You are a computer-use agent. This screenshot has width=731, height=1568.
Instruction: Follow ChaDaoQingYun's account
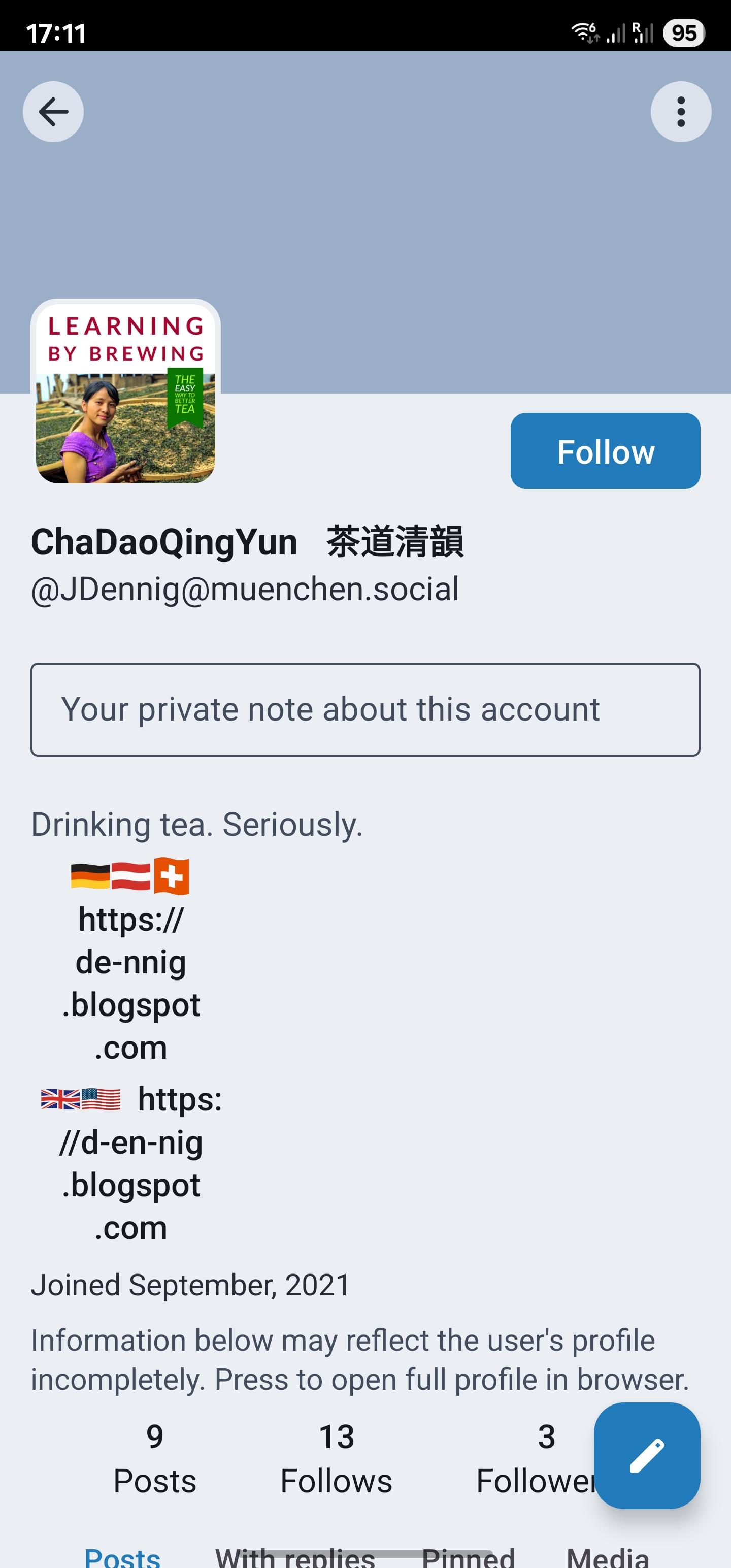point(605,451)
